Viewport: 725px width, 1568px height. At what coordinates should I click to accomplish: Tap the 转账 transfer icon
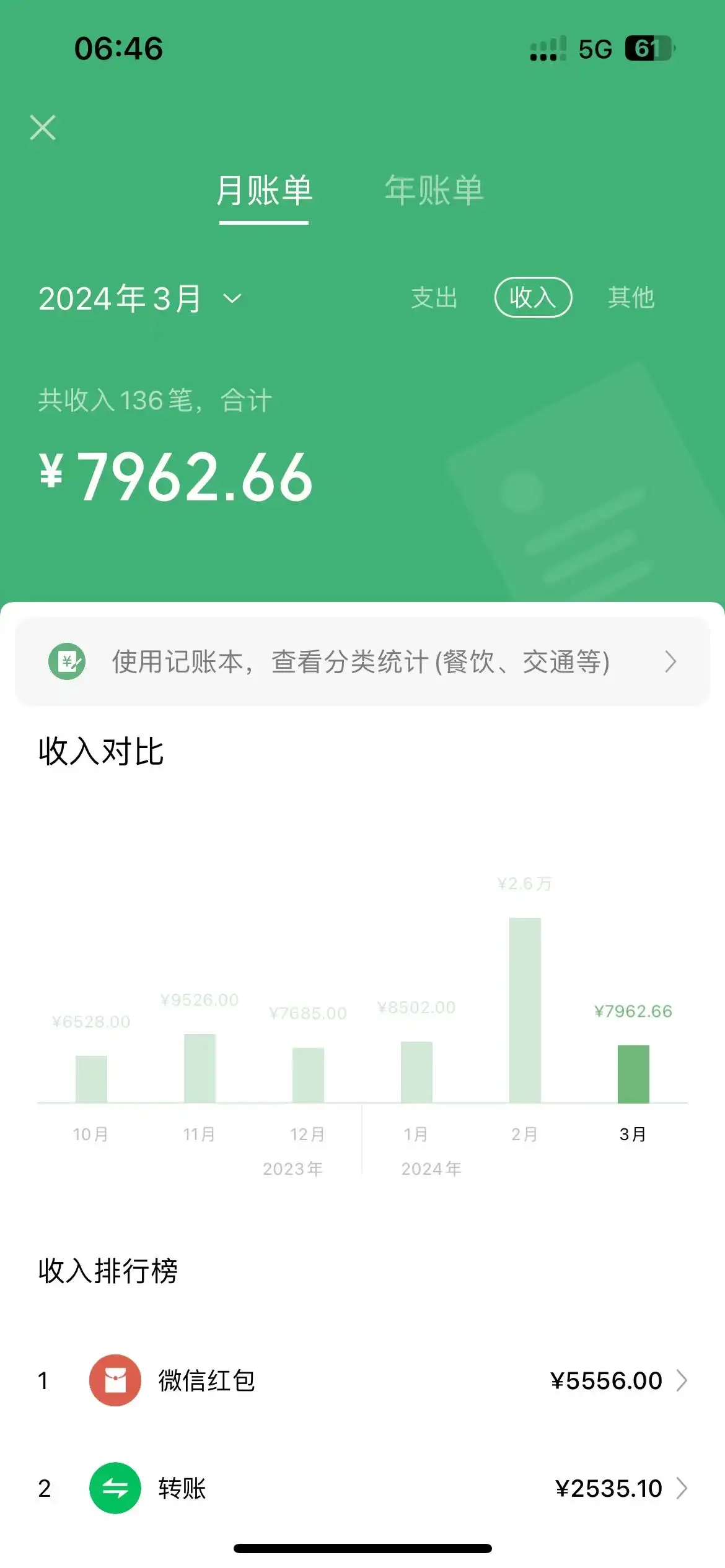point(115,1489)
